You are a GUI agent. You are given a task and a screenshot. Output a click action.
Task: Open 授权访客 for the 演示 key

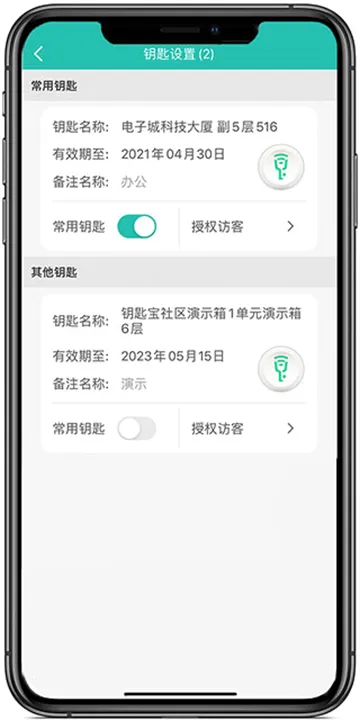242,428
